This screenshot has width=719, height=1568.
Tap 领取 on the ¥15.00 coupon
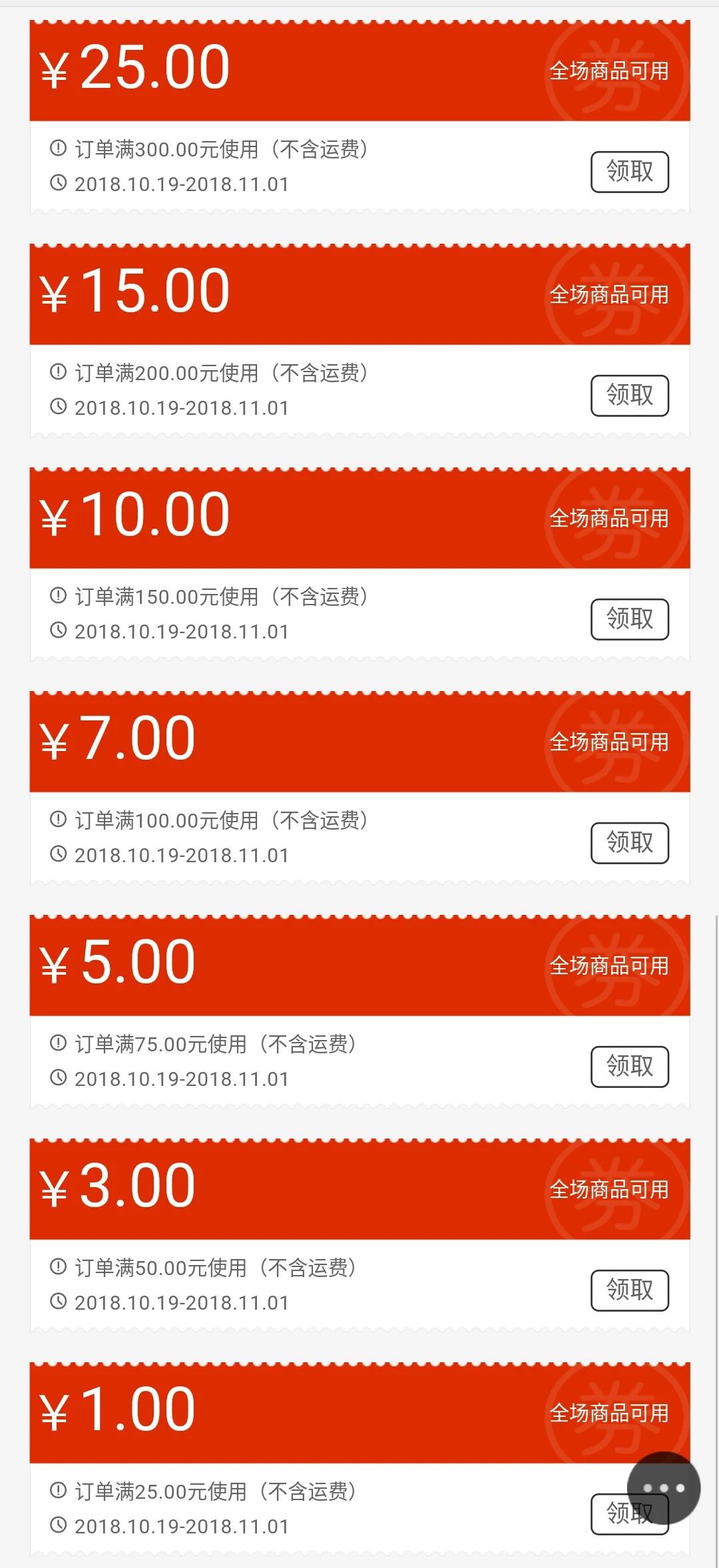coord(630,395)
